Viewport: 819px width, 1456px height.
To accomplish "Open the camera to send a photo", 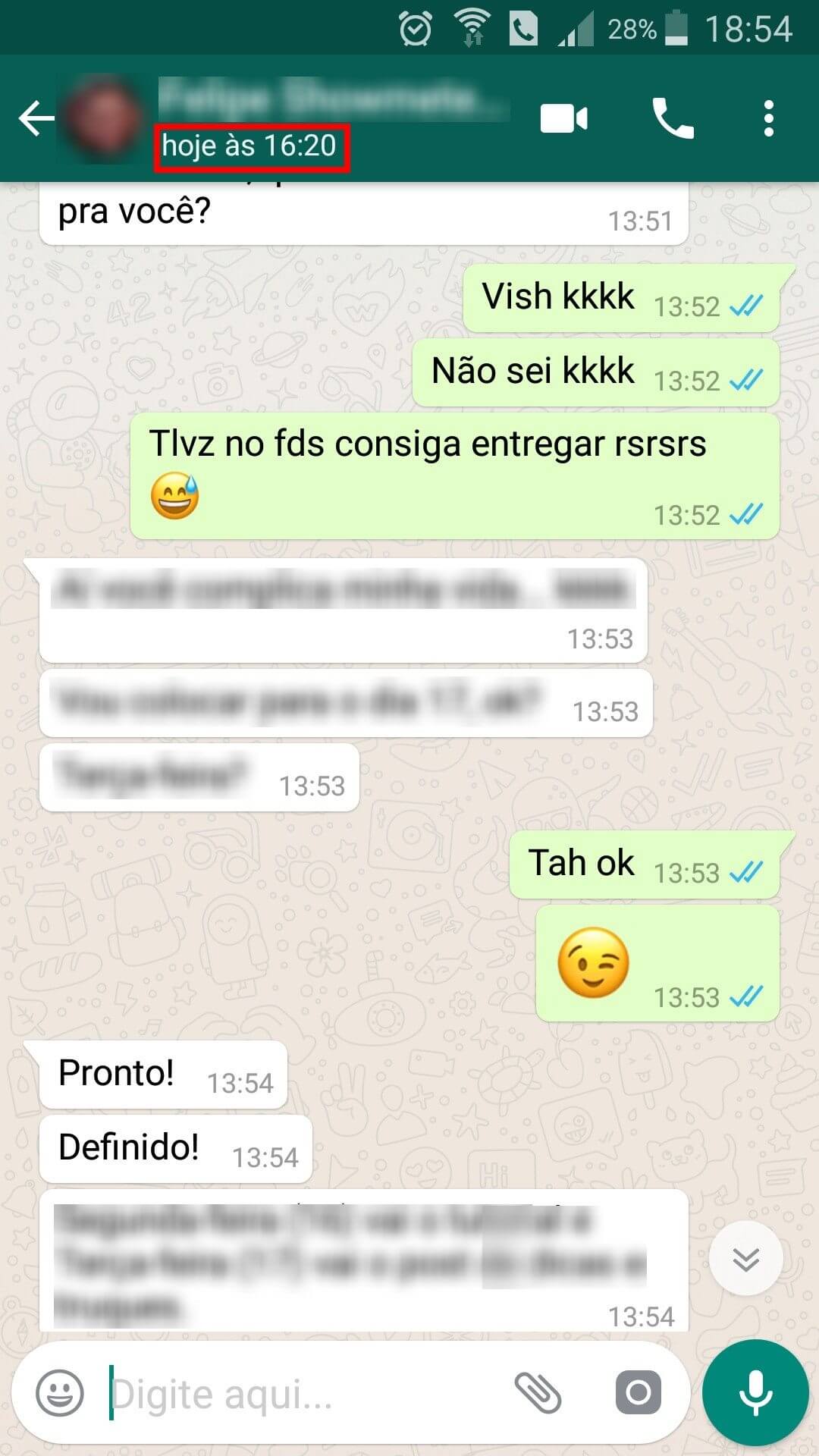I will pos(638,1393).
